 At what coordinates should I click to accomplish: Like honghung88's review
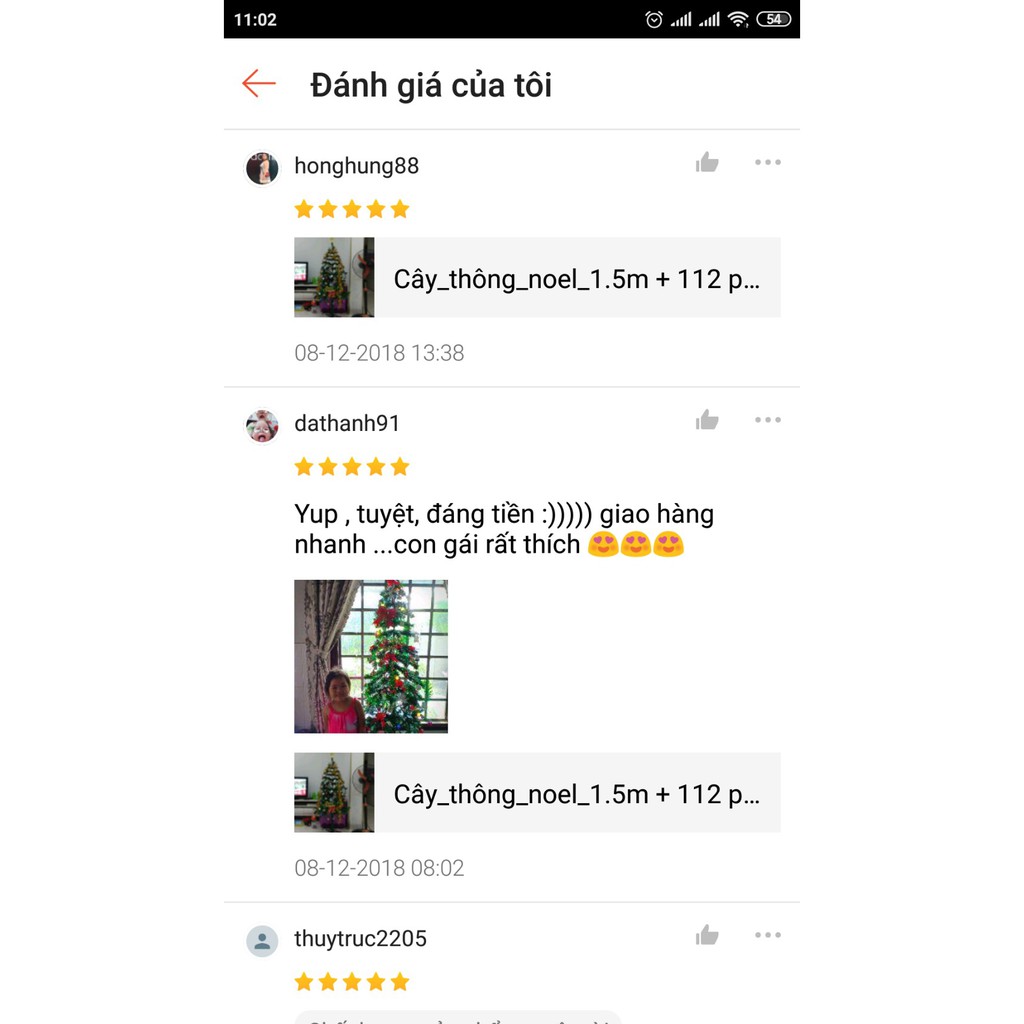(707, 162)
